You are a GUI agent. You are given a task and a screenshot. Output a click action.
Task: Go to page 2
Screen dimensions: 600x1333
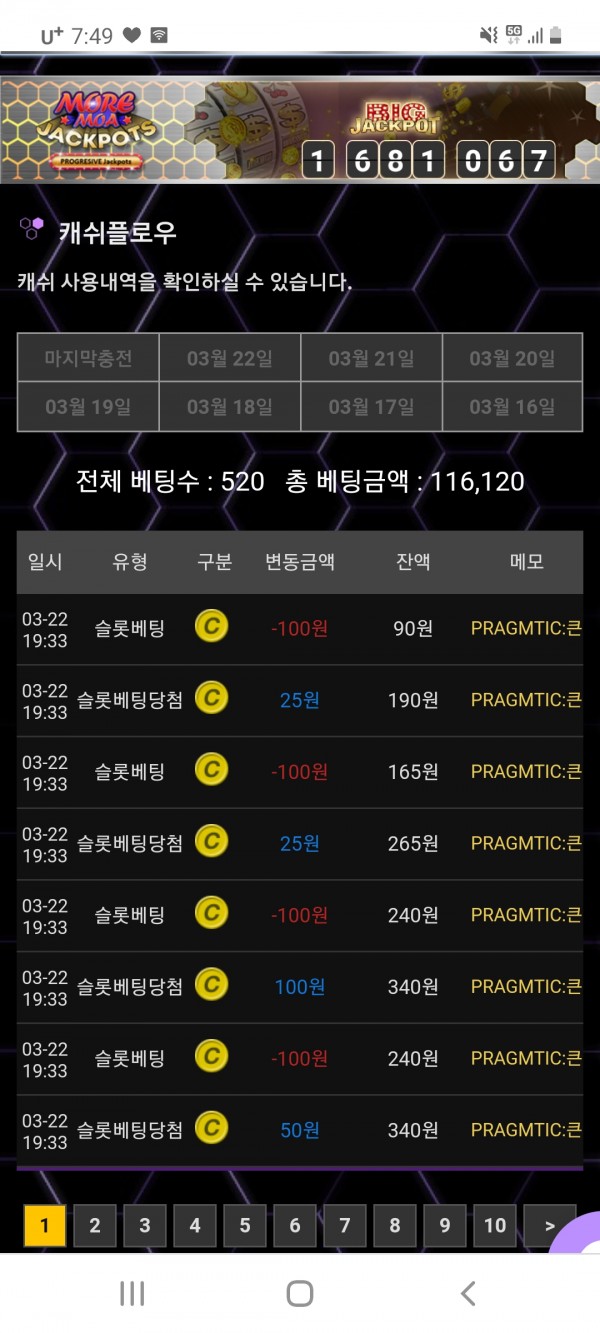(x=95, y=1225)
